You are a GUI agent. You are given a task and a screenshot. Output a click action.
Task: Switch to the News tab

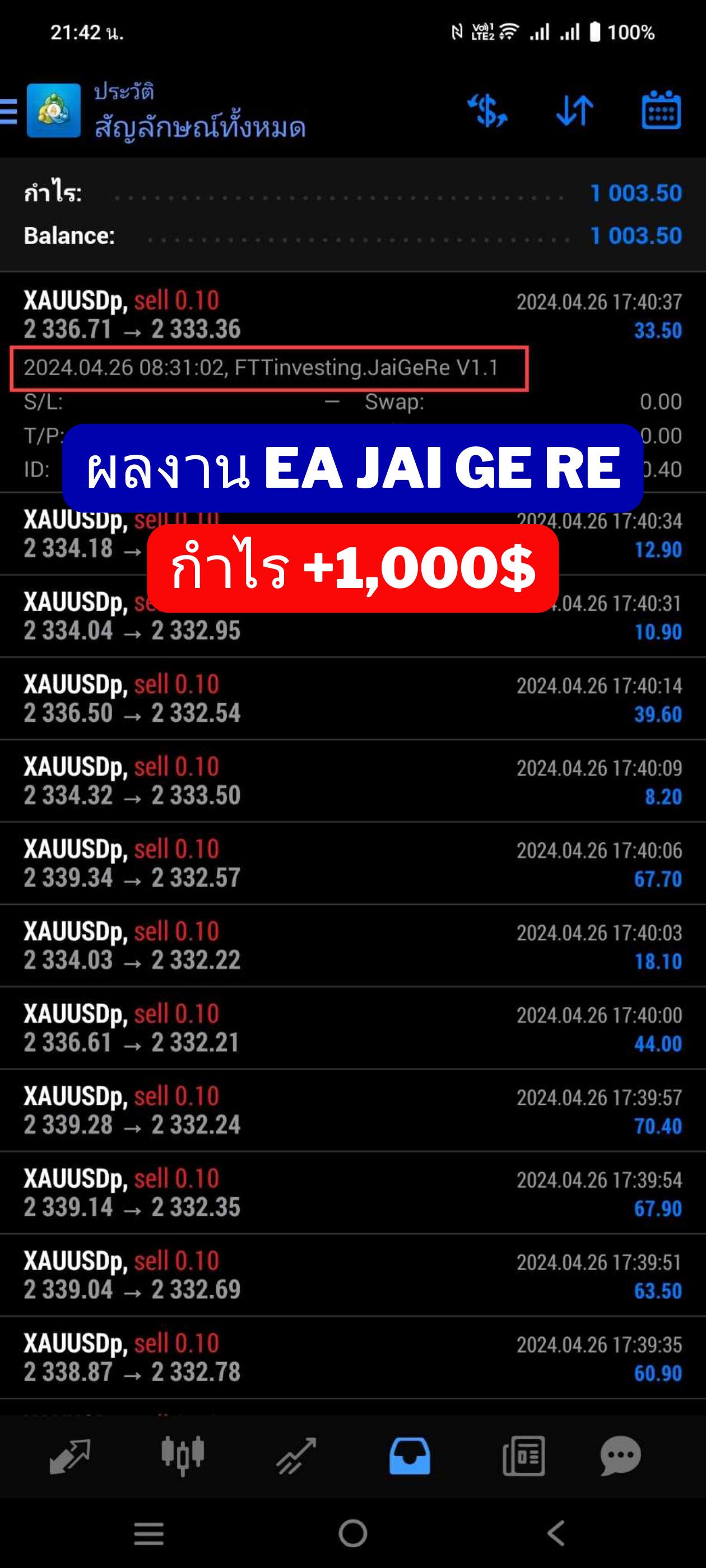pyautogui.click(x=523, y=1456)
